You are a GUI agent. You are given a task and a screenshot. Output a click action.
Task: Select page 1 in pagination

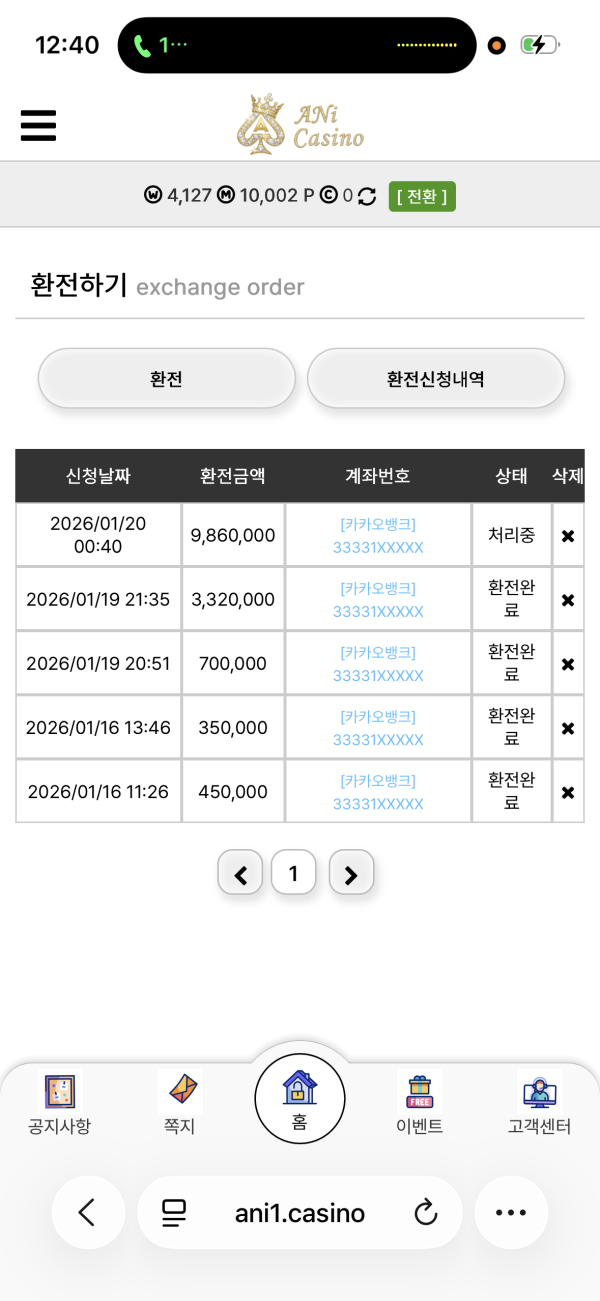click(x=293, y=874)
